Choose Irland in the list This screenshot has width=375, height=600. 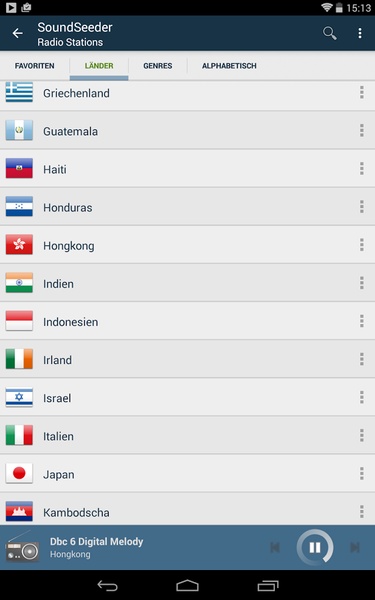188,360
